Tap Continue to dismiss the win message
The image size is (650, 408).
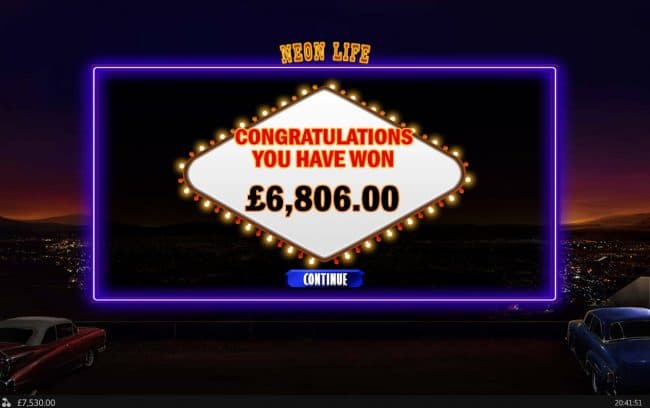324,279
